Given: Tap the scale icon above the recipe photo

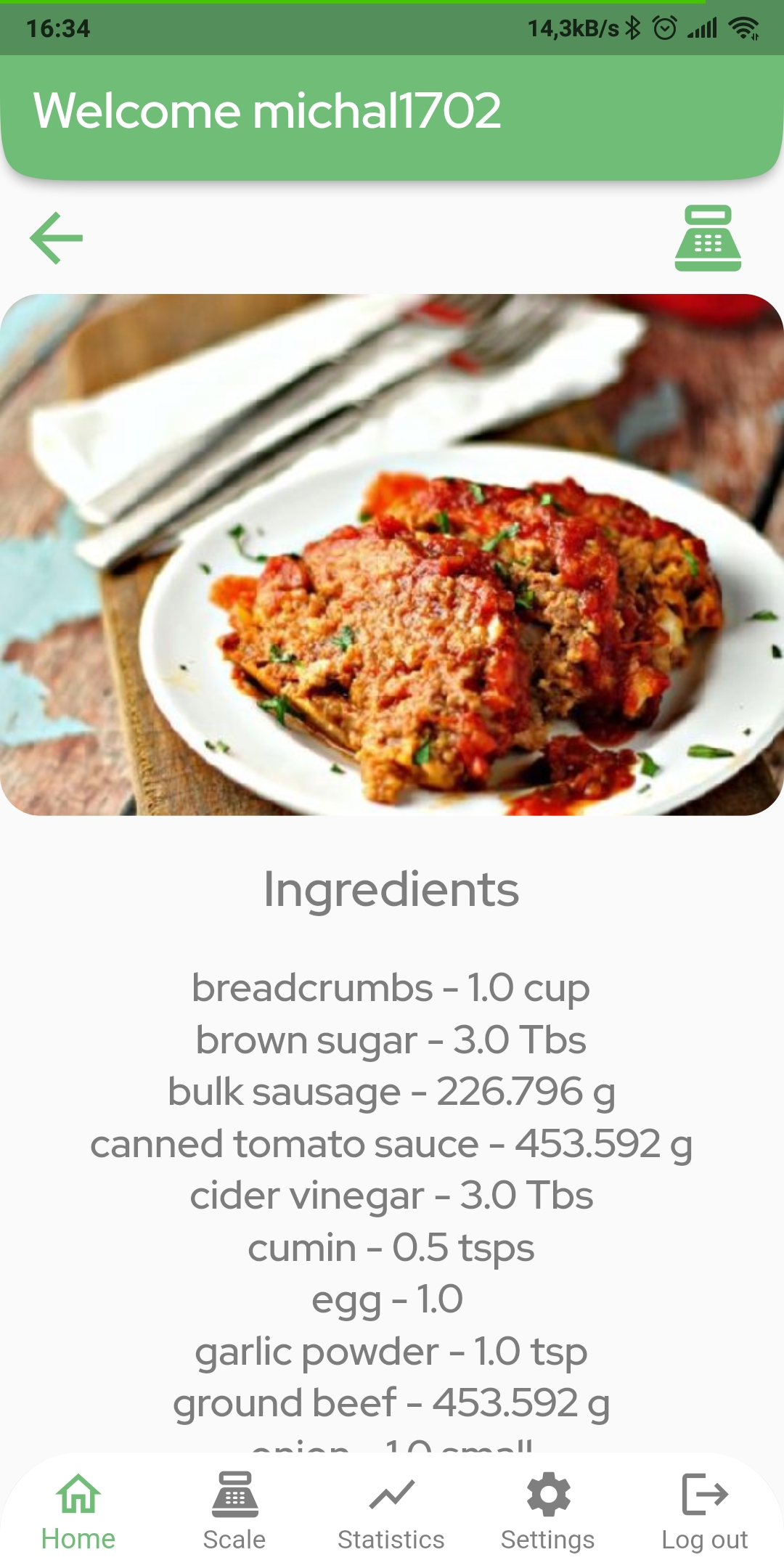Looking at the screenshot, I should coord(708,238).
